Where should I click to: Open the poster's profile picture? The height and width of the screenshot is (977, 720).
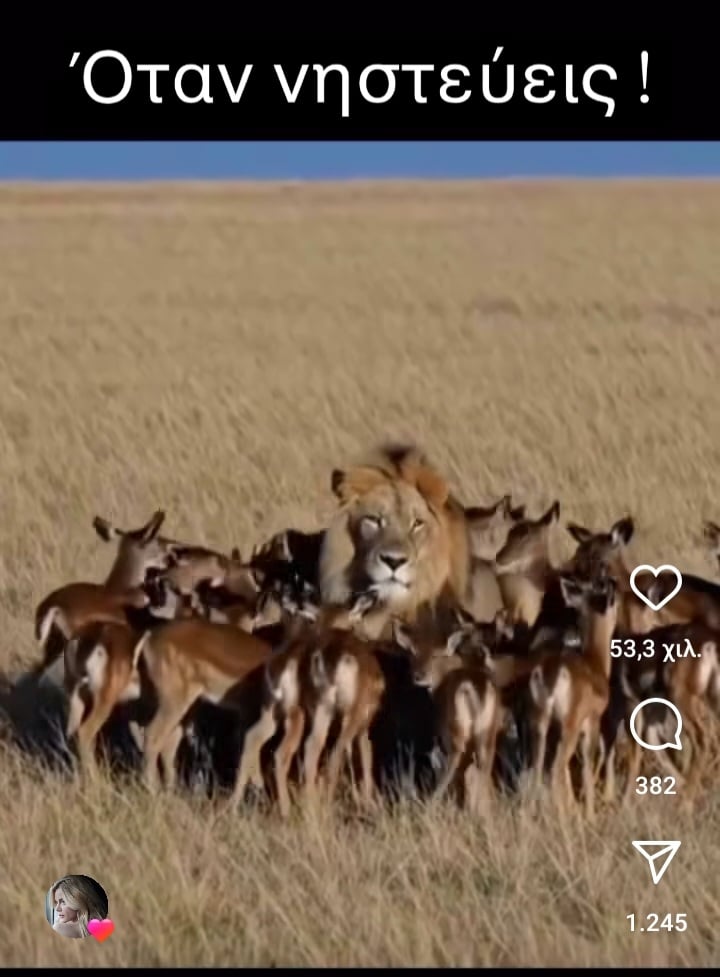click(77, 906)
